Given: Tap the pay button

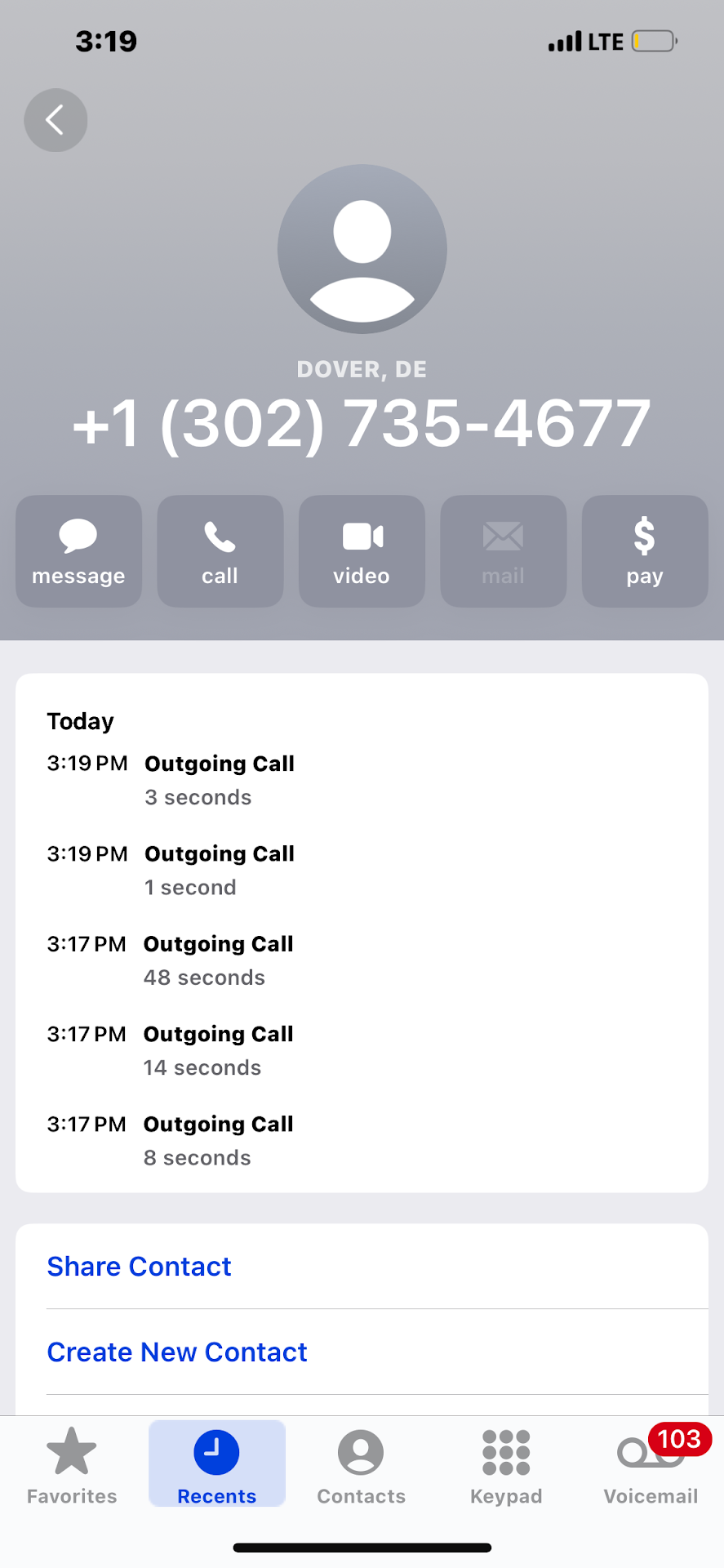Looking at the screenshot, I should point(645,551).
